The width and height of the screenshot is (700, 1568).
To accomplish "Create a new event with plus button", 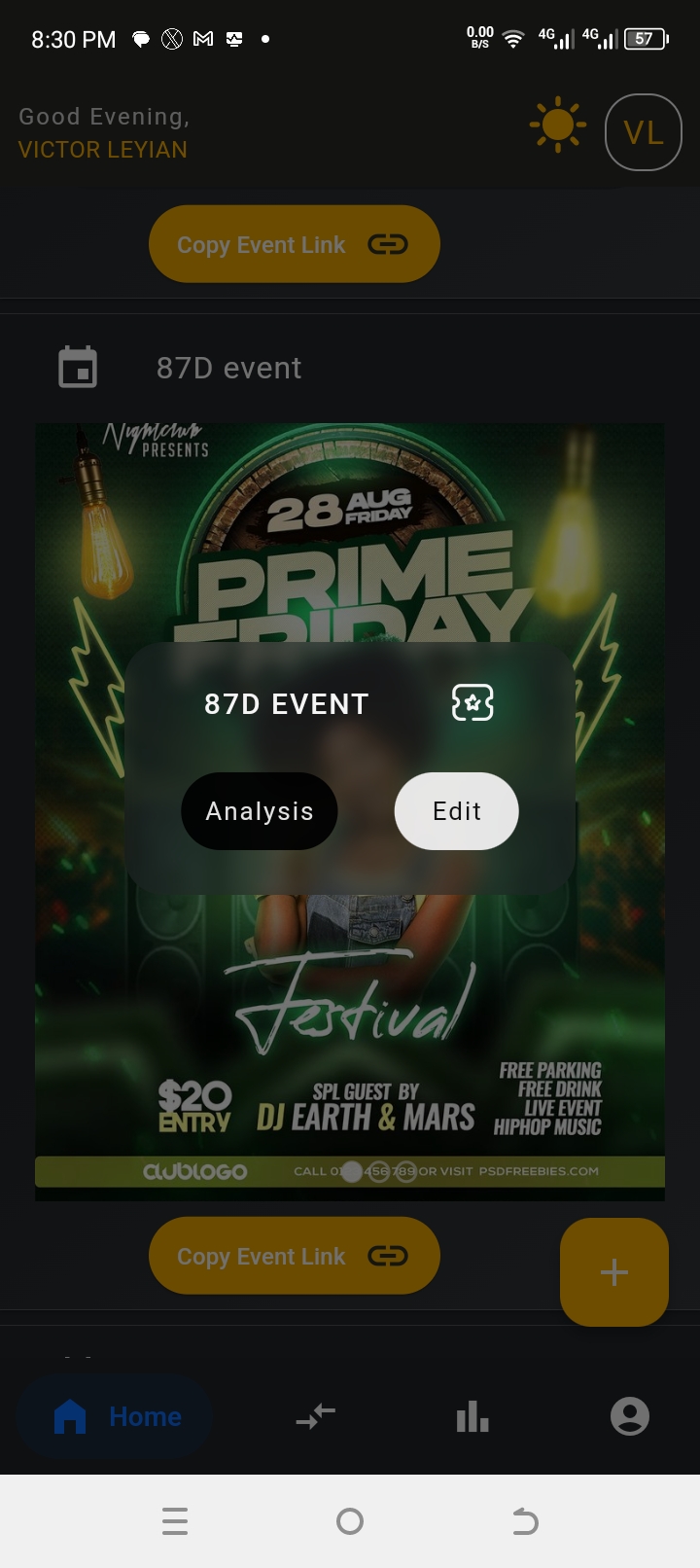I will (613, 1272).
